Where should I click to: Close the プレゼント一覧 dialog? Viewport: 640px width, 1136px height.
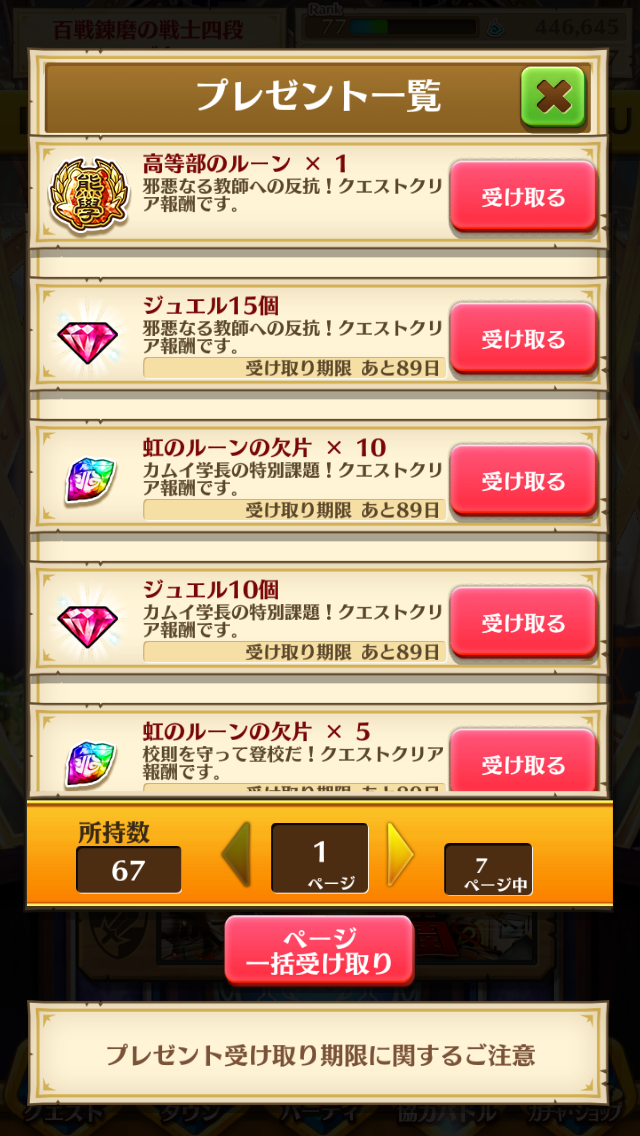point(552,97)
